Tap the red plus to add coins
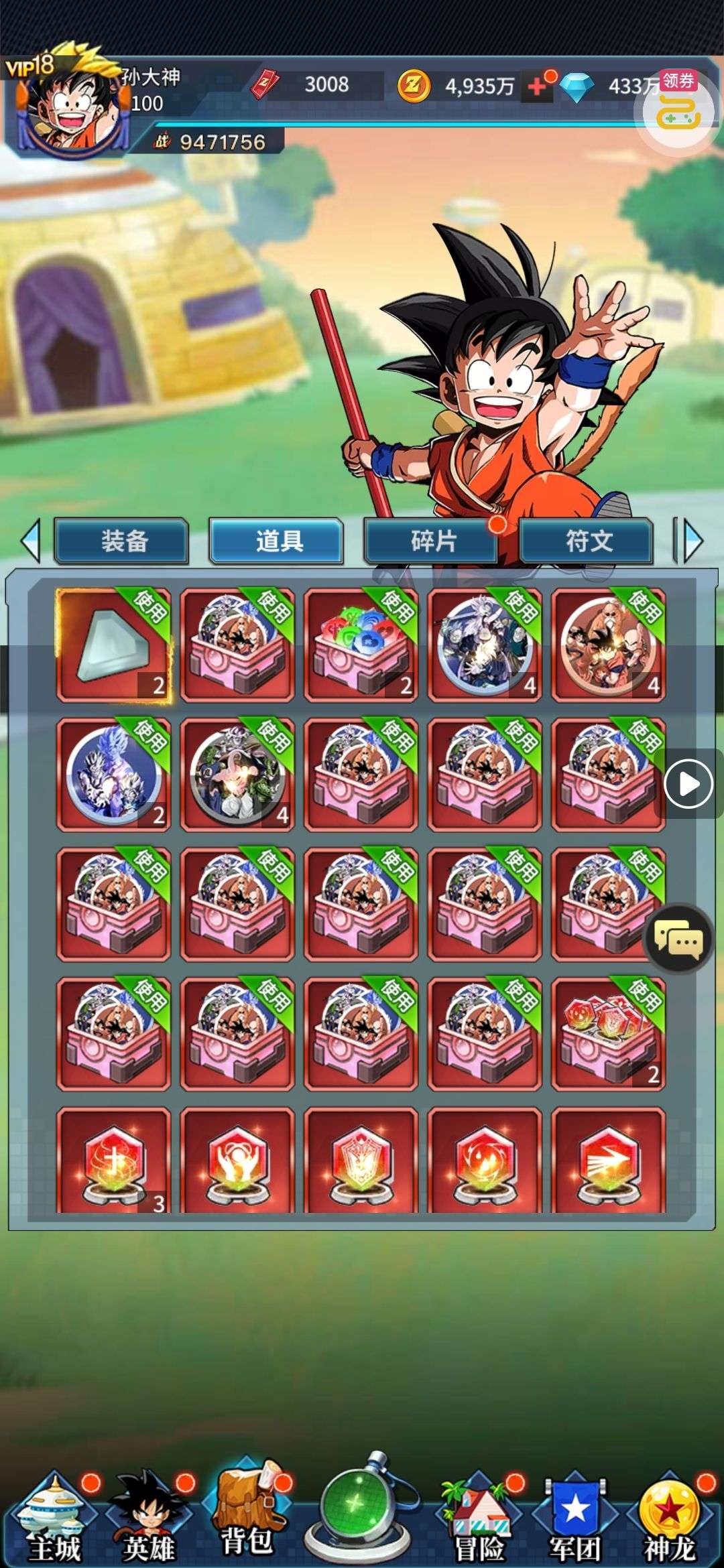 (x=538, y=86)
